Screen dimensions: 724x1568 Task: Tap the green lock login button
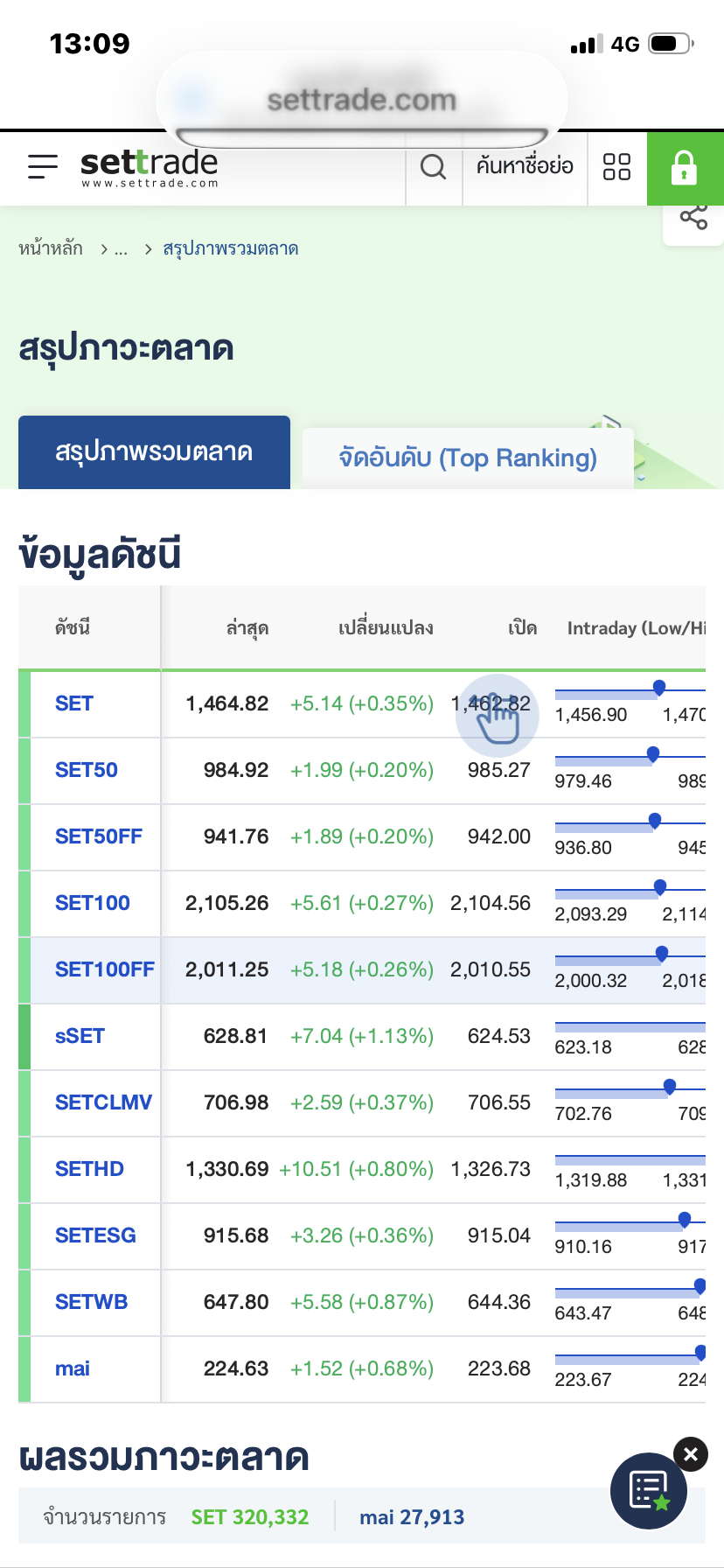[x=685, y=167]
